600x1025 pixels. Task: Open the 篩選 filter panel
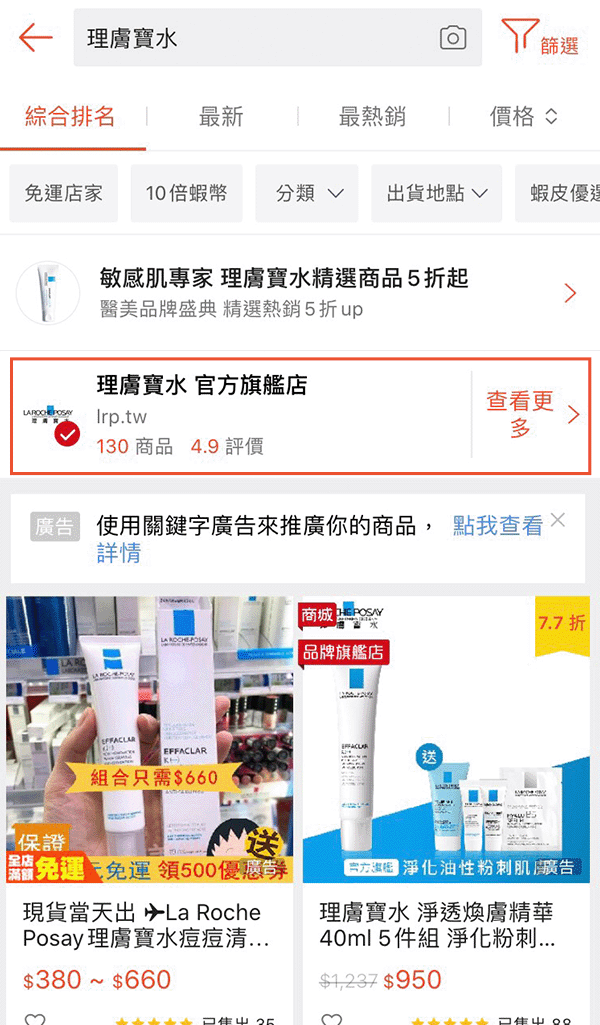pos(540,38)
